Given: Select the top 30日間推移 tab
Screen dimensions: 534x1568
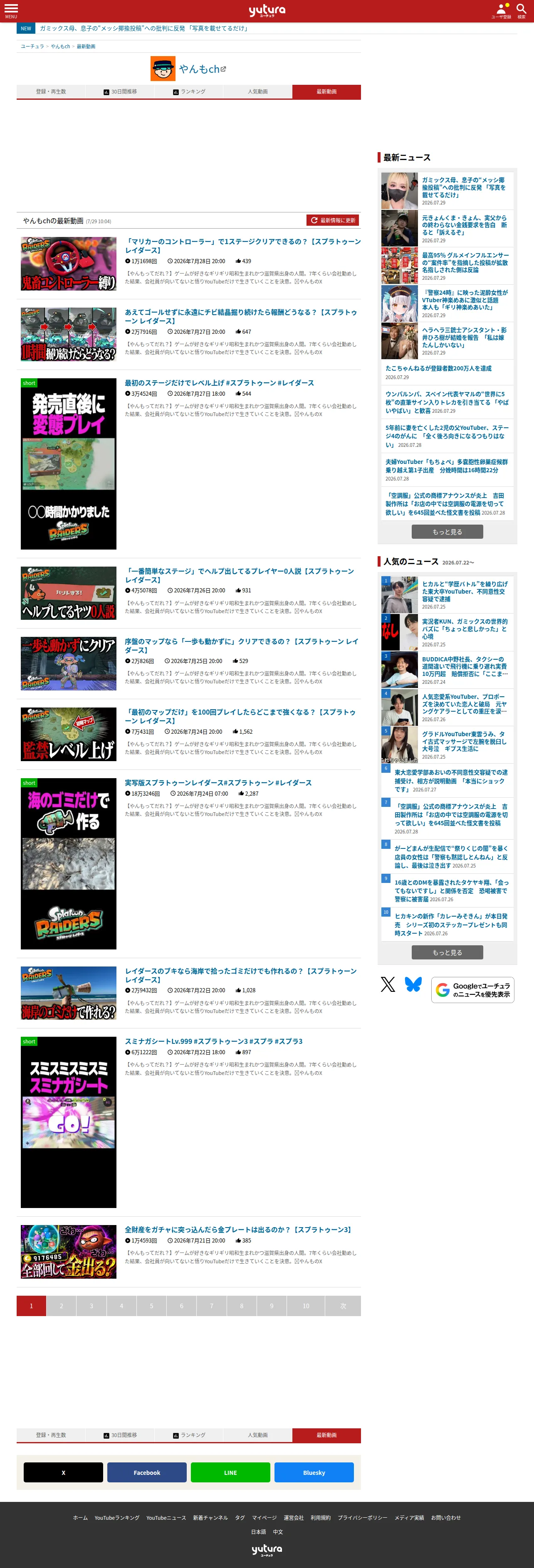Looking at the screenshot, I should [x=120, y=92].
